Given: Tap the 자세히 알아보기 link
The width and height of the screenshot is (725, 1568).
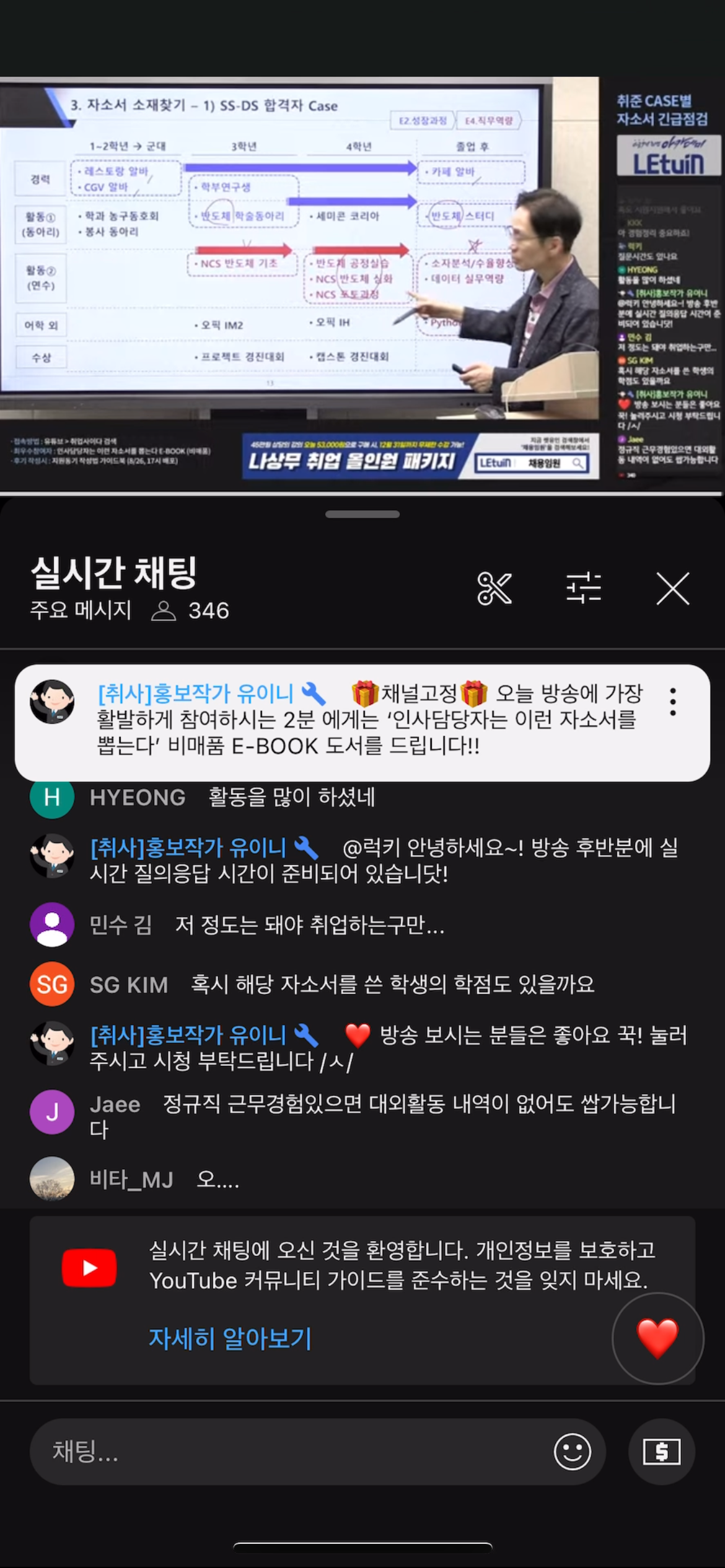Looking at the screenshot, I should click(230, 1338).
